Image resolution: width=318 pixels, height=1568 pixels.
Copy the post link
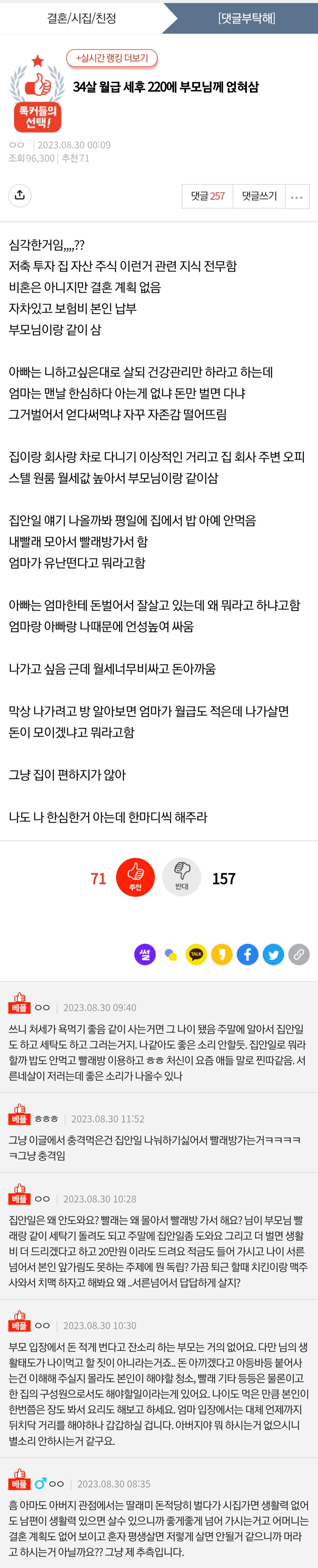point(299,954)
